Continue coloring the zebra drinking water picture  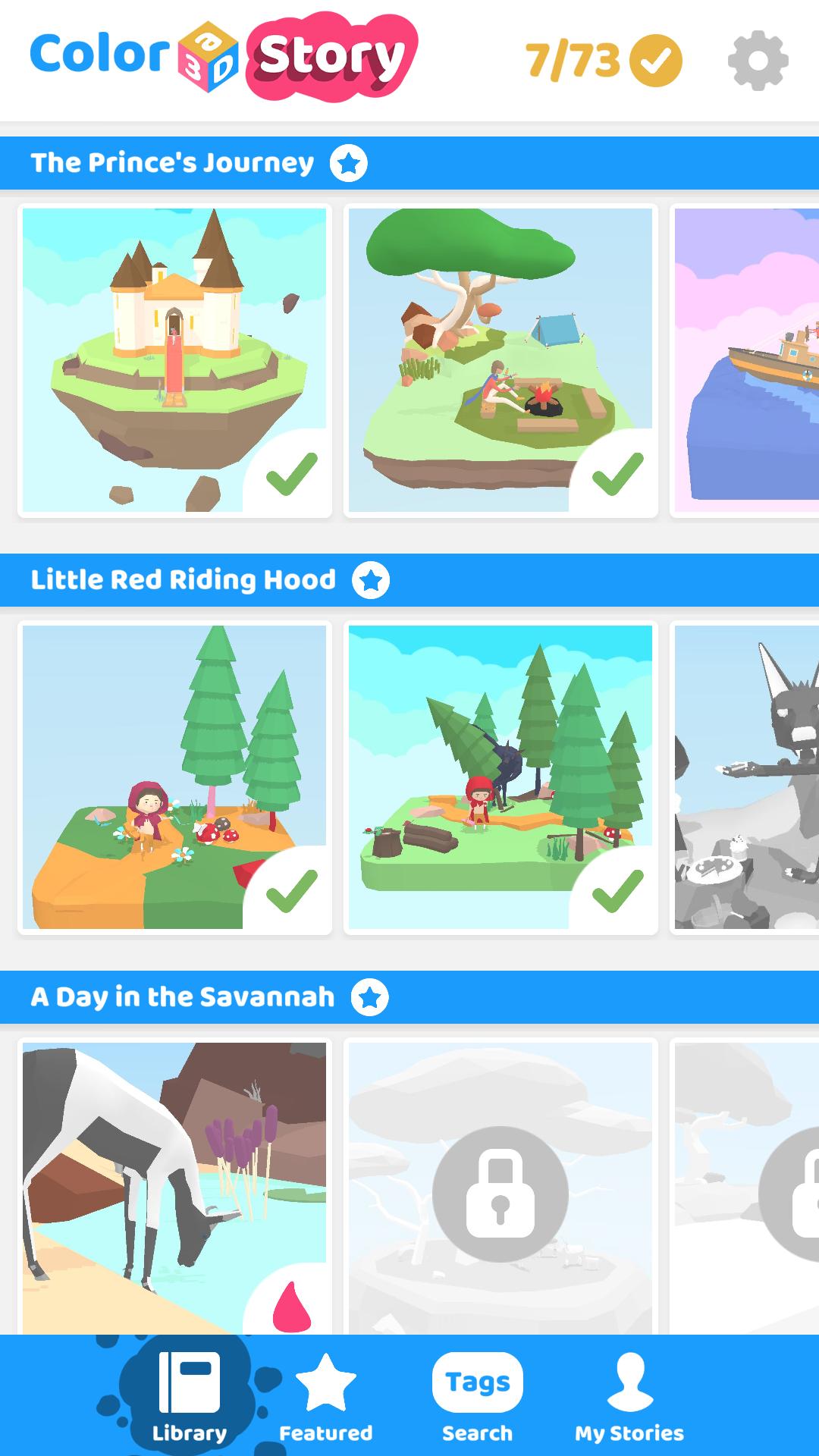point(174,1187)
